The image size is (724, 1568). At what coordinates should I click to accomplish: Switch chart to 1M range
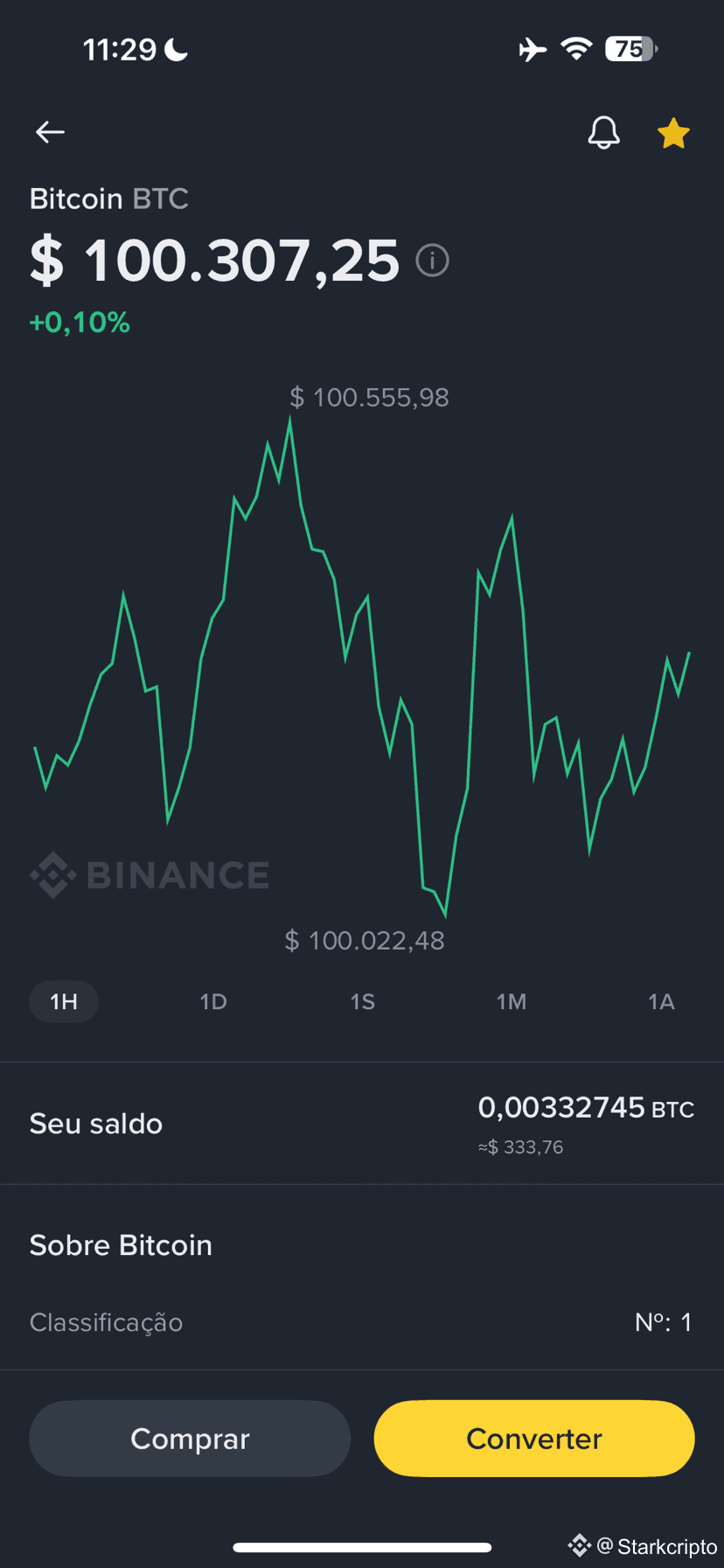point(512,1001)
